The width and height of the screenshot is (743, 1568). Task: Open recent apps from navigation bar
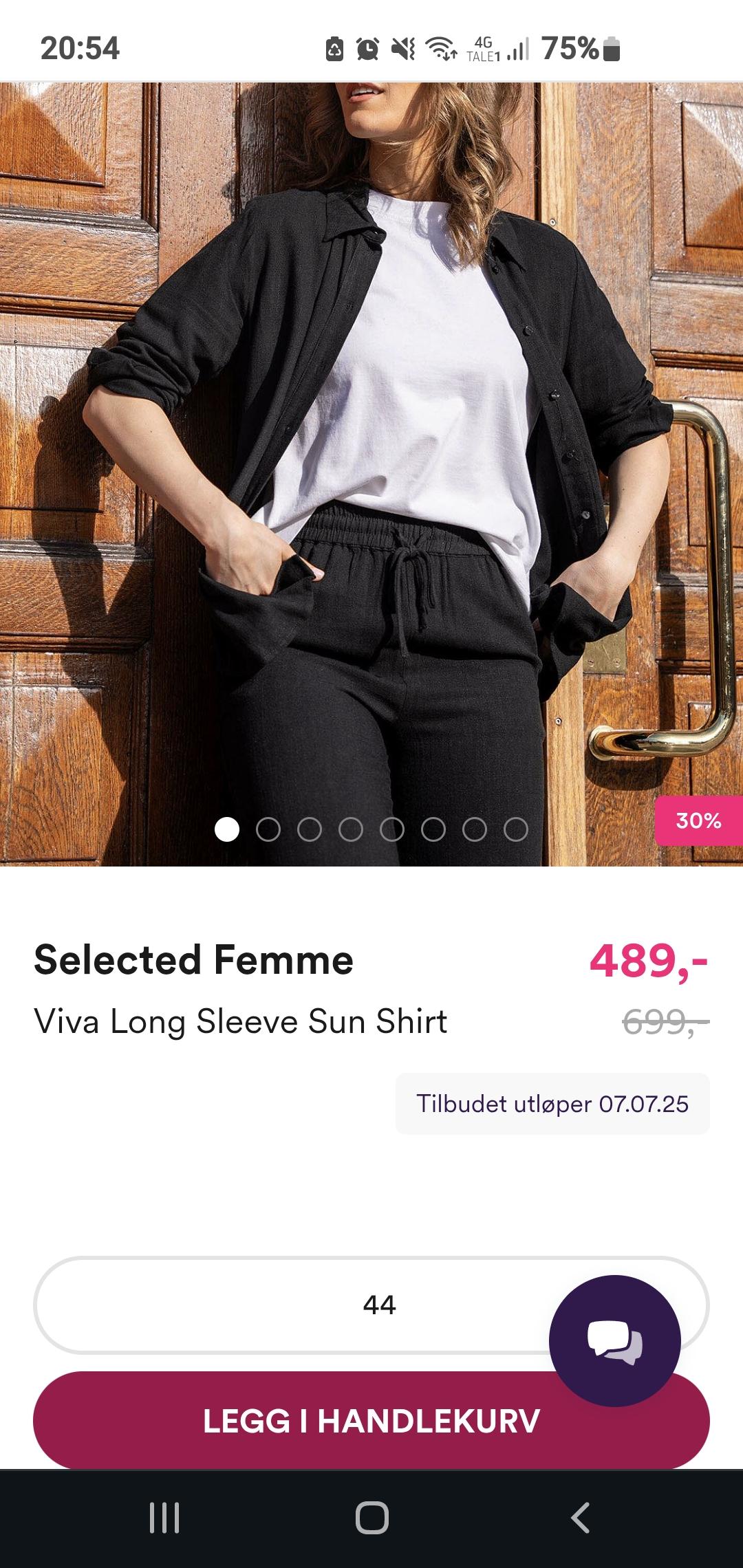164,1517
